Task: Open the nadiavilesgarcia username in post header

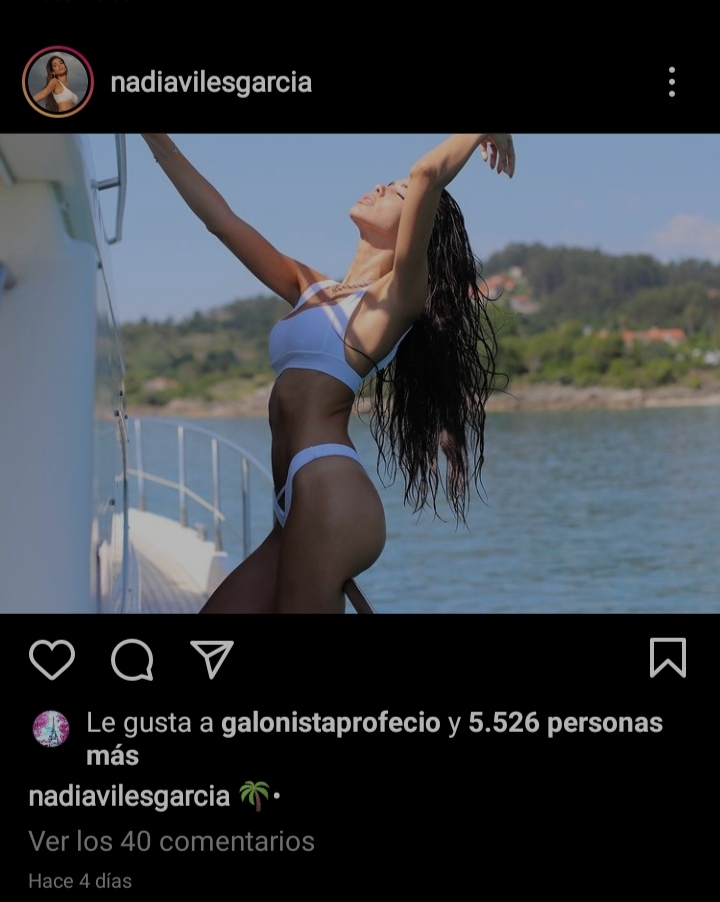Action: (211, 82)
